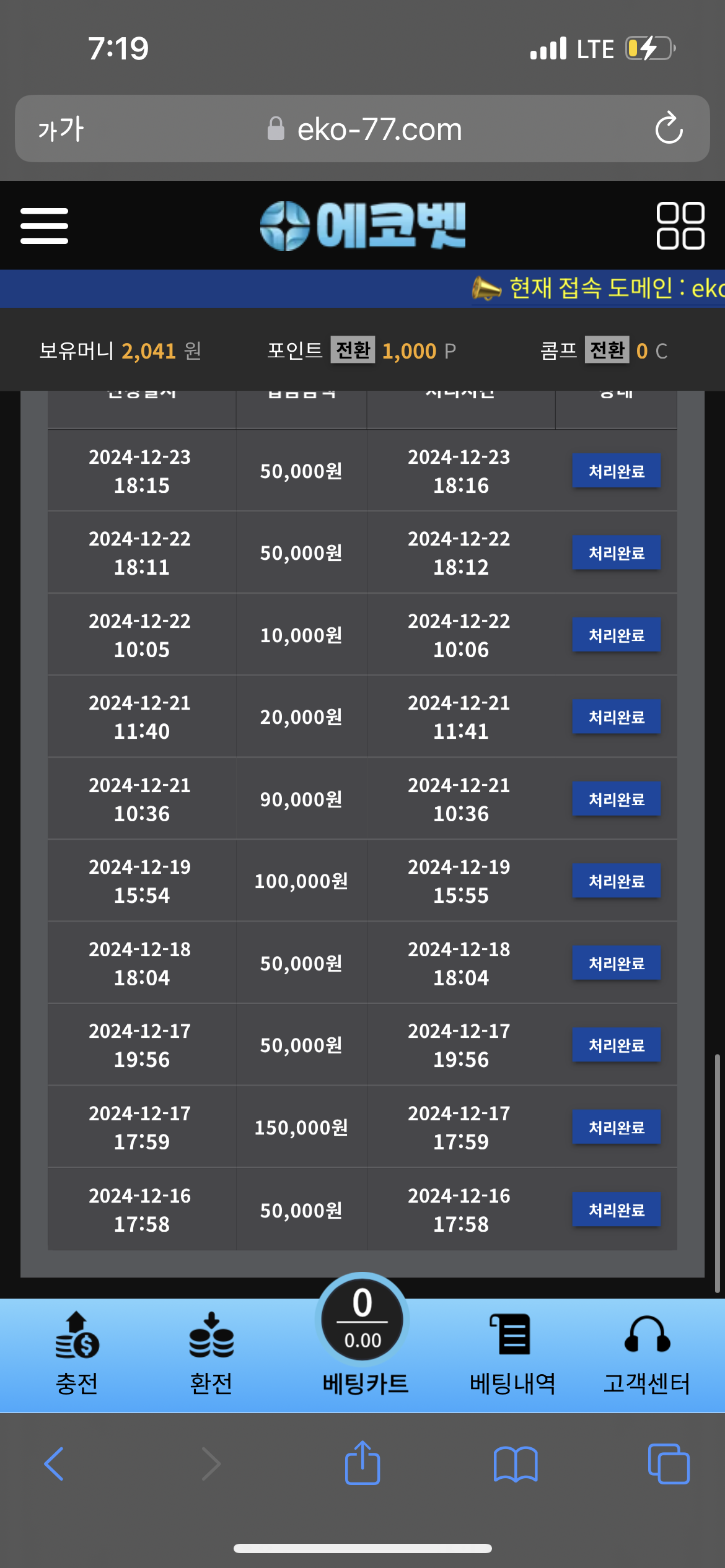Open the 베팅카트 betting cart
The image size is (725, 1568).
(x=364, y=1336)
